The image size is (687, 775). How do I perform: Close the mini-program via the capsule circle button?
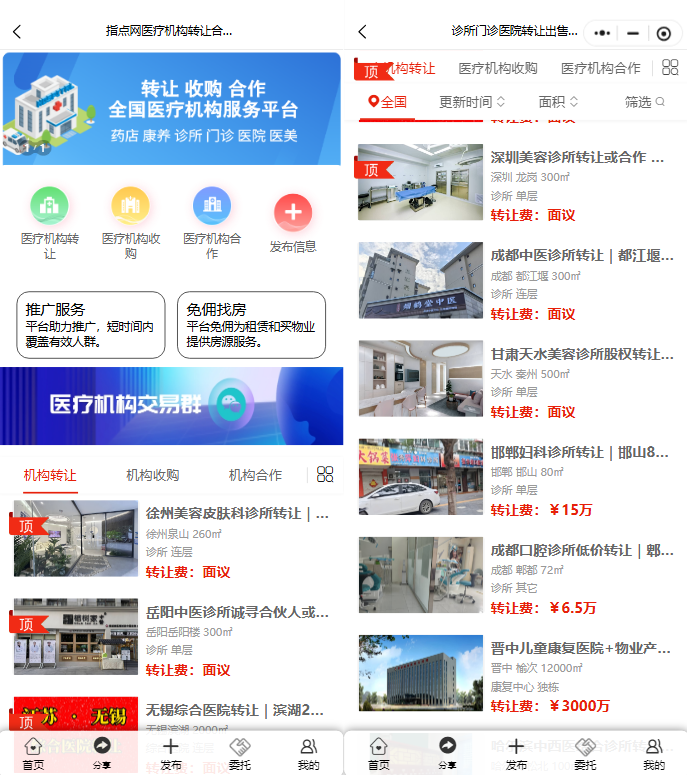click(663, 33)
